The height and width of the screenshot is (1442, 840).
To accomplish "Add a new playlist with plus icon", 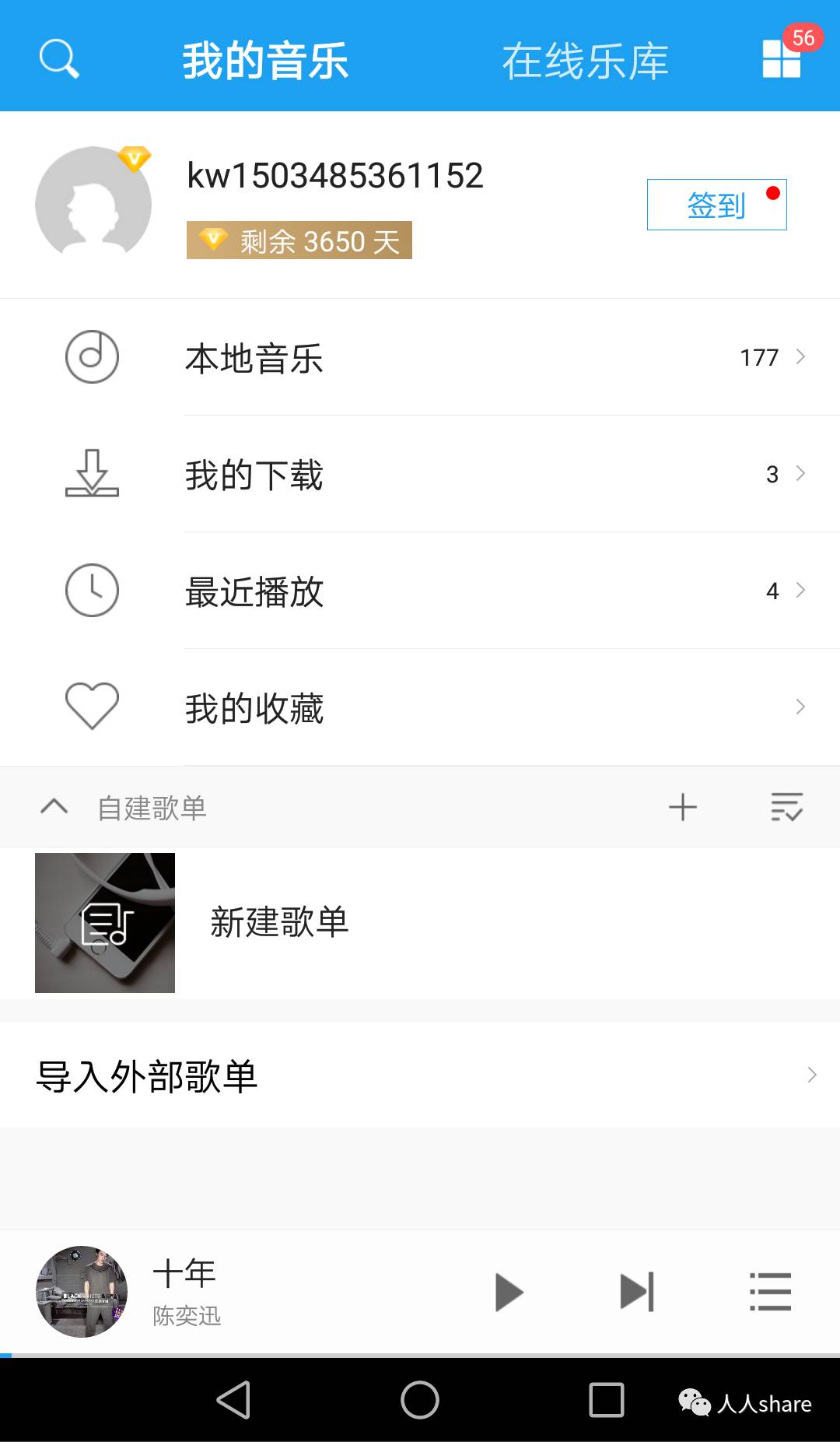I will click(682, 807).
